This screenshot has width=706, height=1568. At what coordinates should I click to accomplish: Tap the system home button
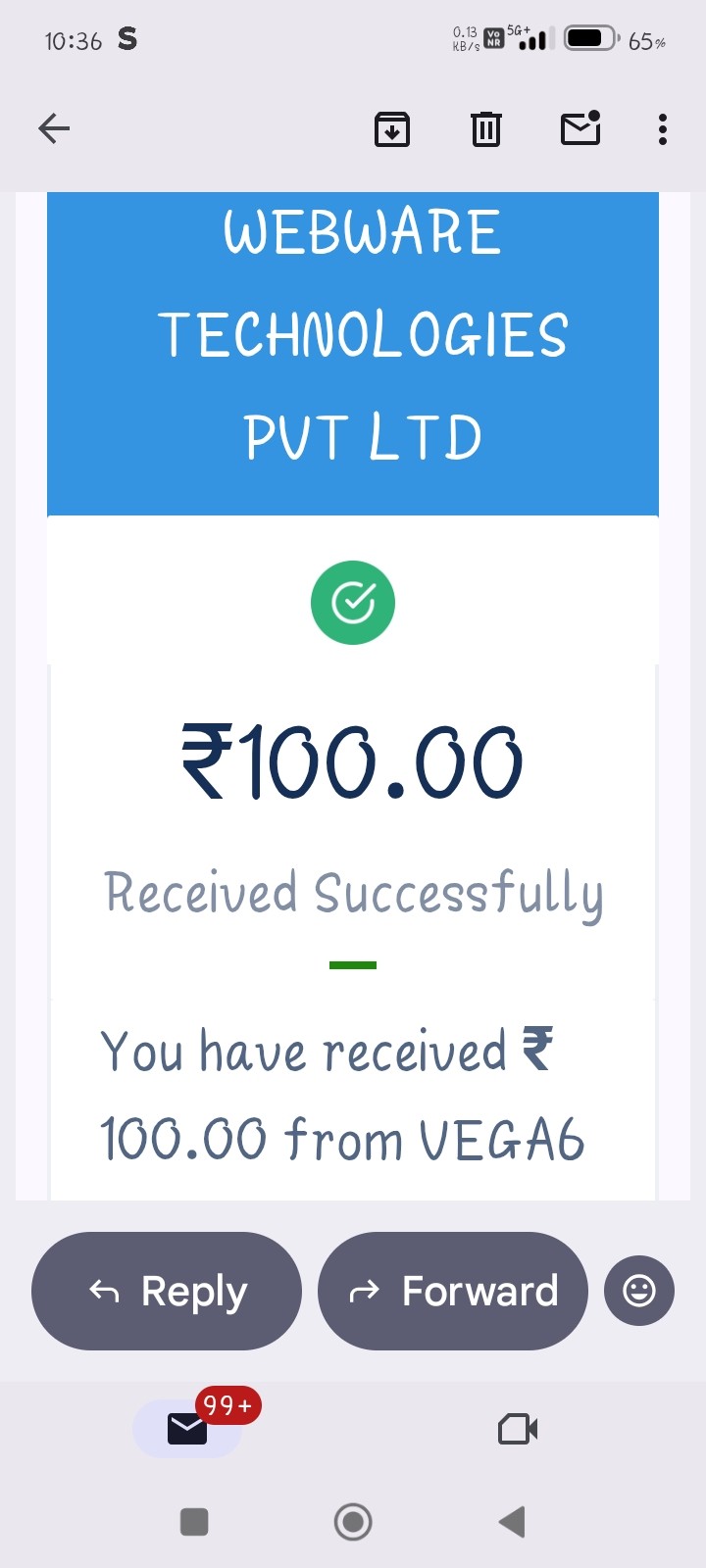pyautogui.click(x=353, y=1522)
